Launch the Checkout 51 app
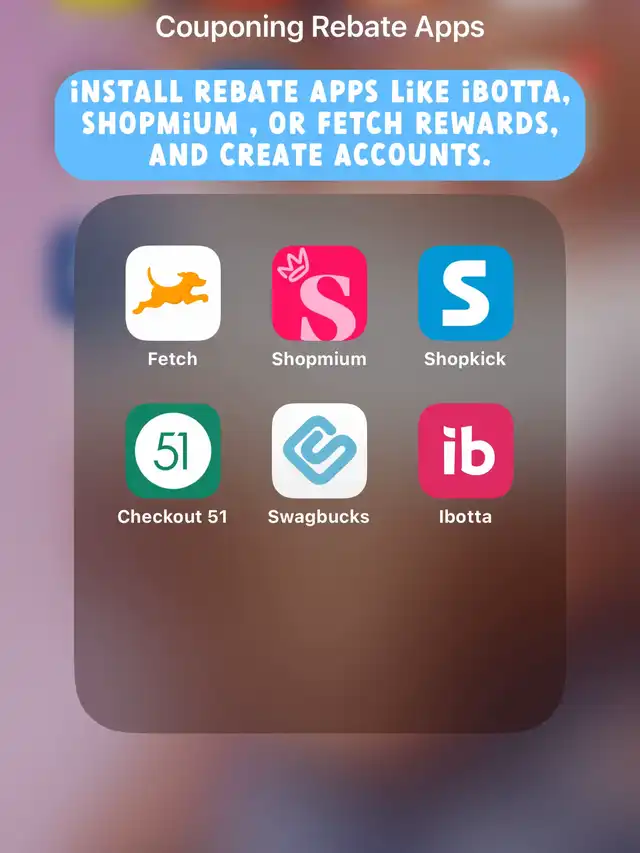This screenshot has height=853, width=640. click(x=172, y=451)
